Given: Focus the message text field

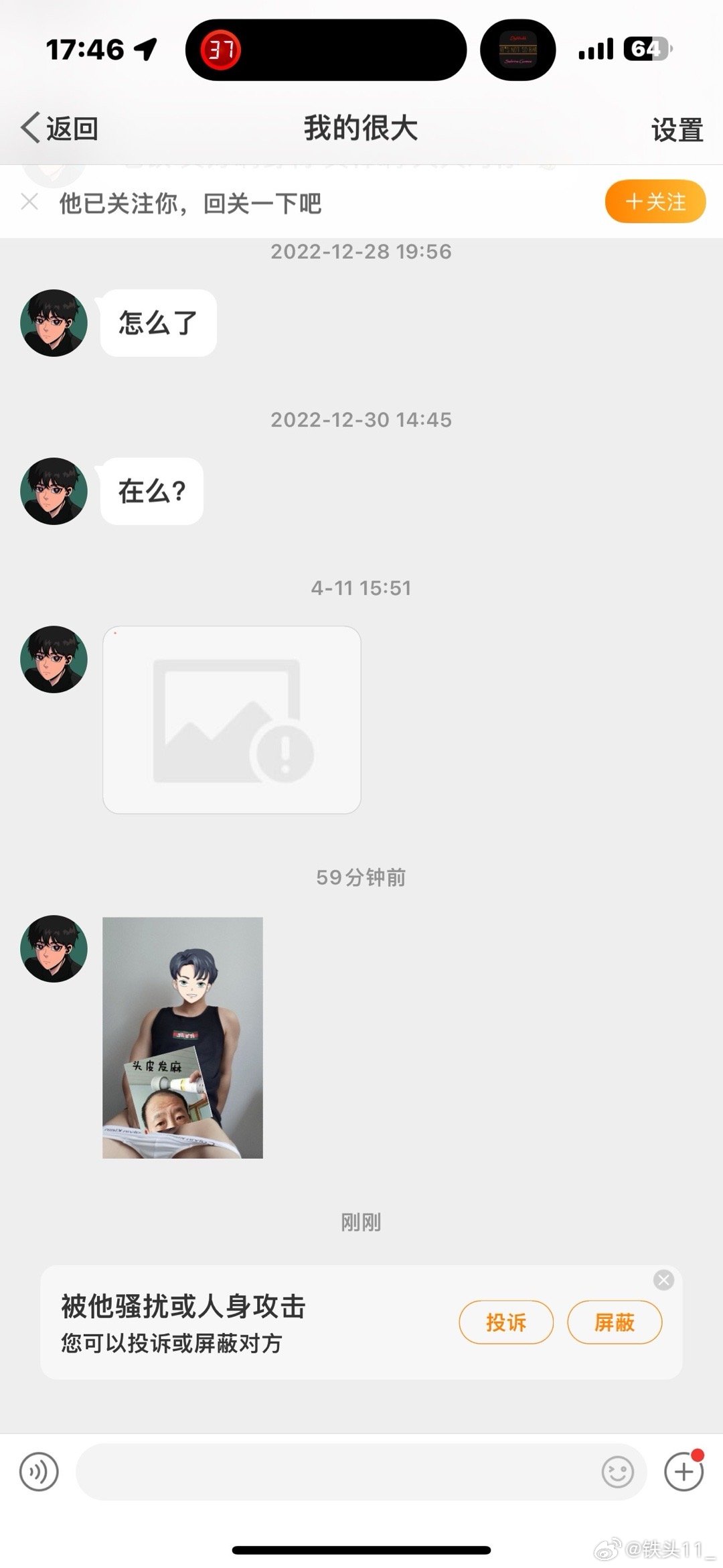Looking at the screenshot, I should 335,1472.
